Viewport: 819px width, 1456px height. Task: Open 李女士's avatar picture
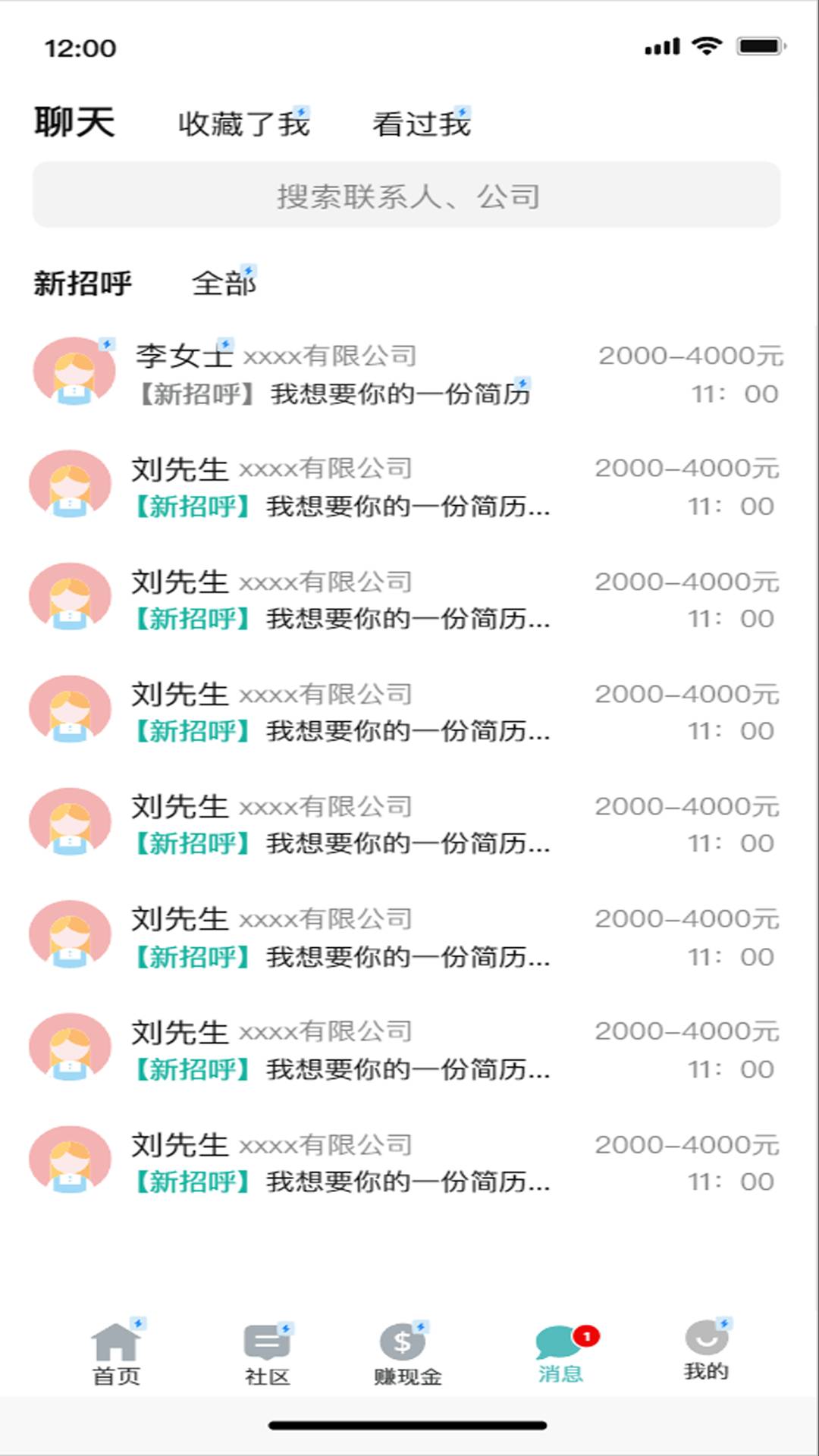[70, 369]
